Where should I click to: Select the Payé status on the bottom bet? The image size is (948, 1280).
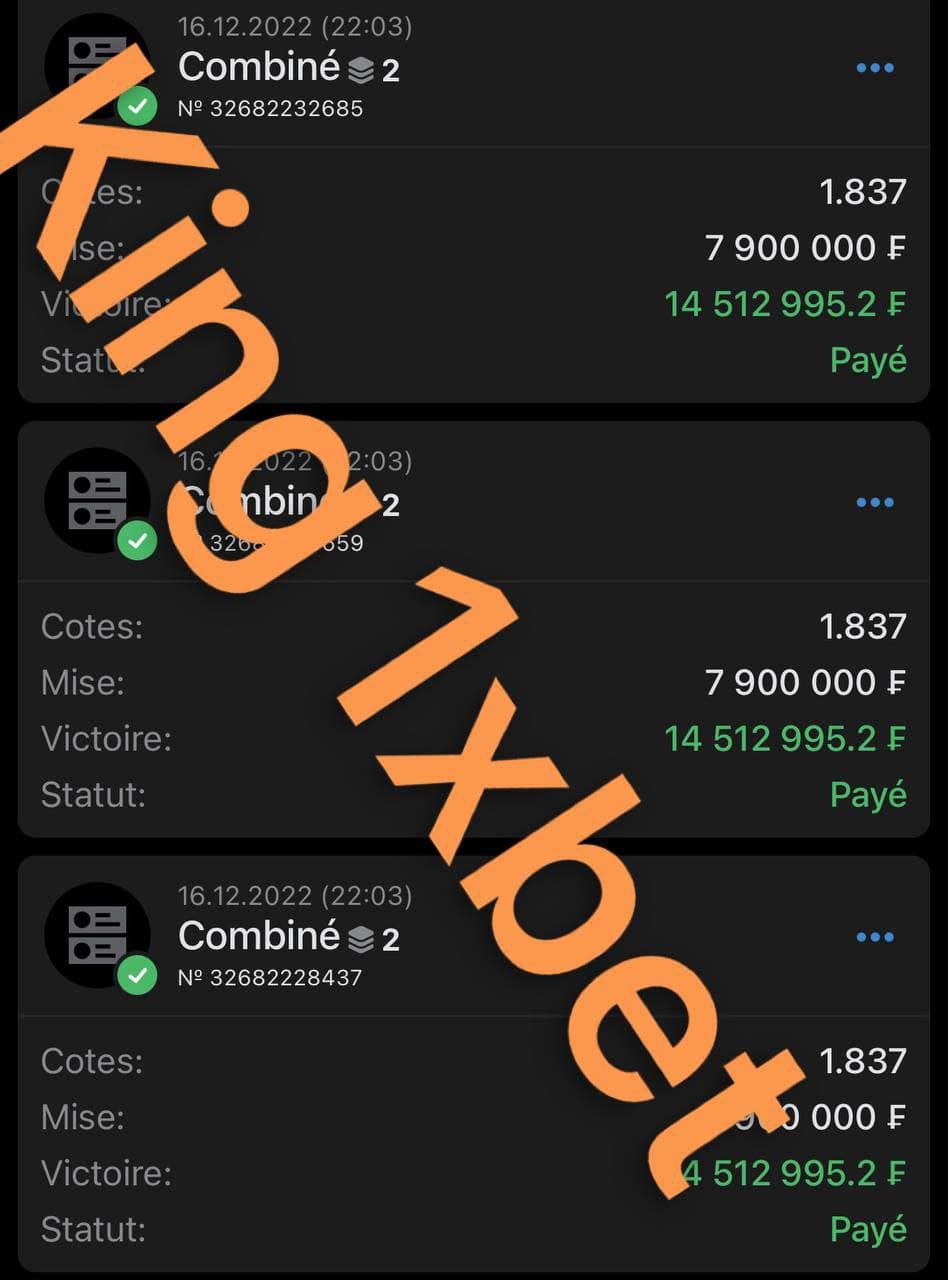click(867, 1230)
